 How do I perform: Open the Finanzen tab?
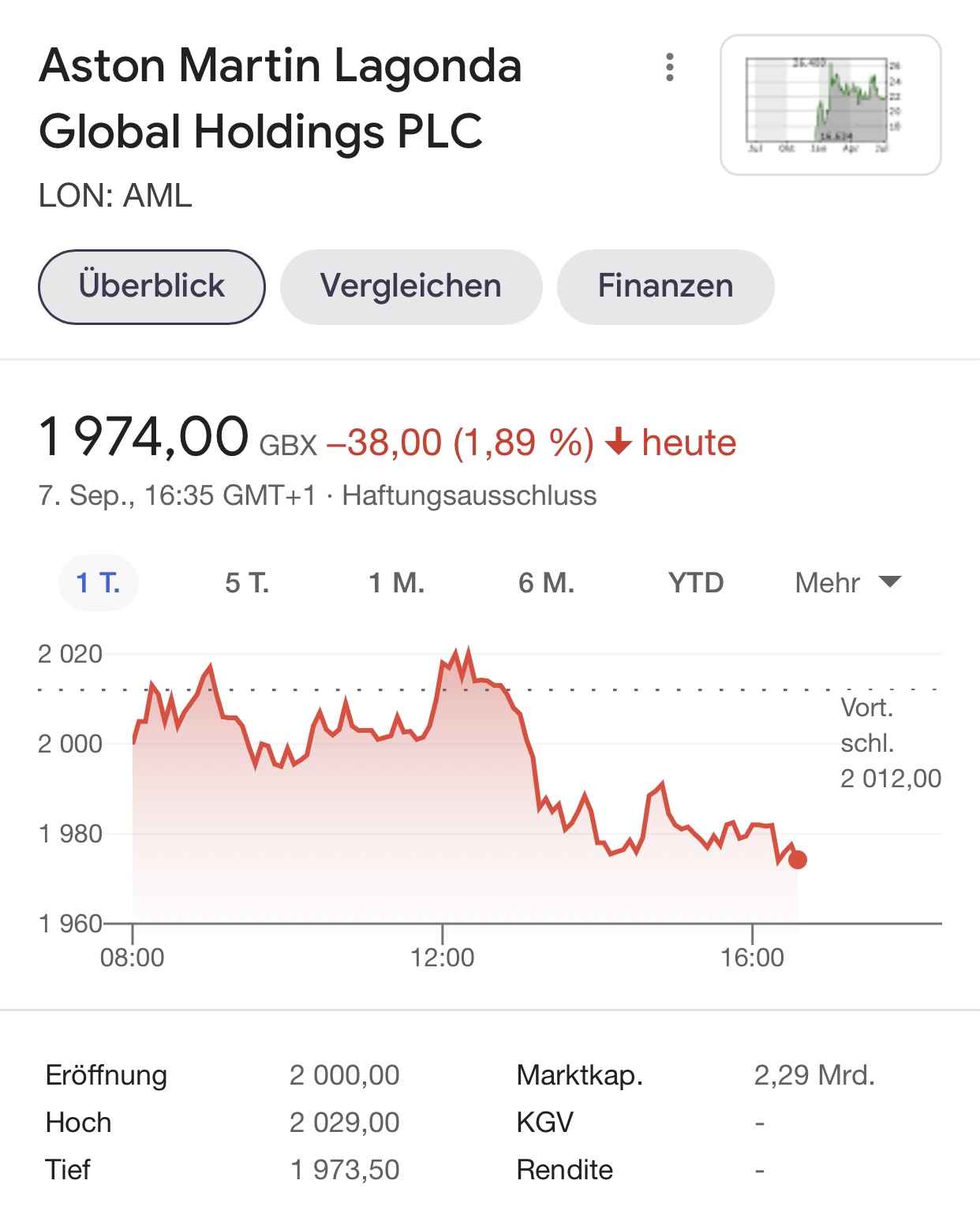665,286
